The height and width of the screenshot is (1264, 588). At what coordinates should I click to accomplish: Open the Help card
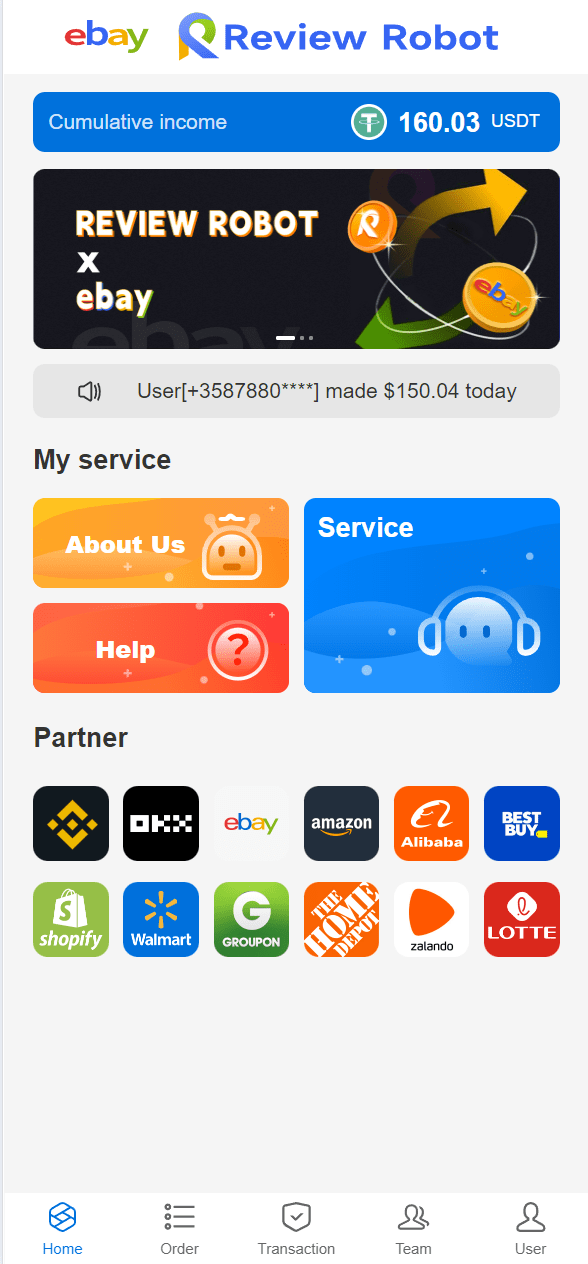161,648
